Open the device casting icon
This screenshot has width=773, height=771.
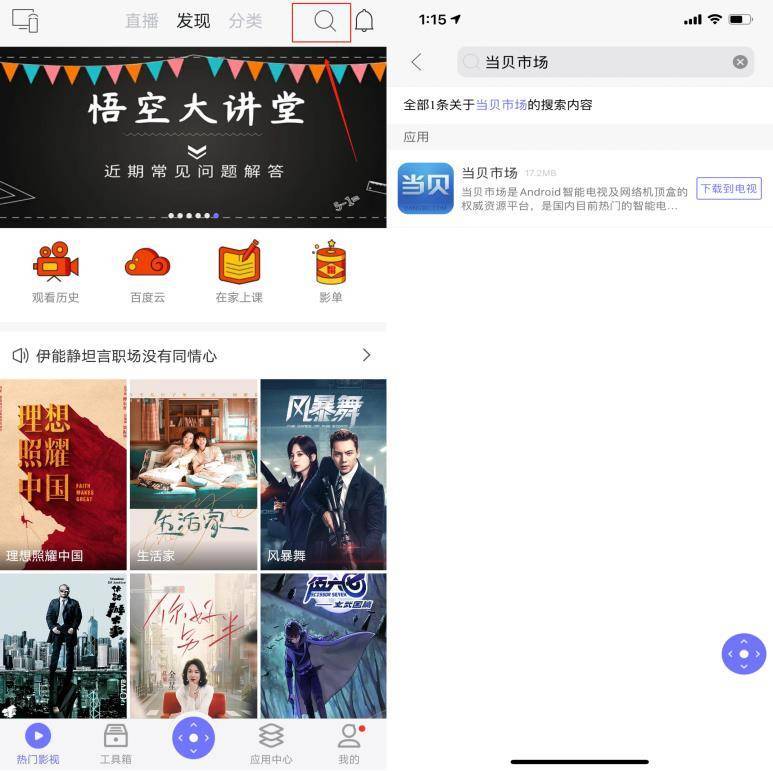click(x=25, y=20)
